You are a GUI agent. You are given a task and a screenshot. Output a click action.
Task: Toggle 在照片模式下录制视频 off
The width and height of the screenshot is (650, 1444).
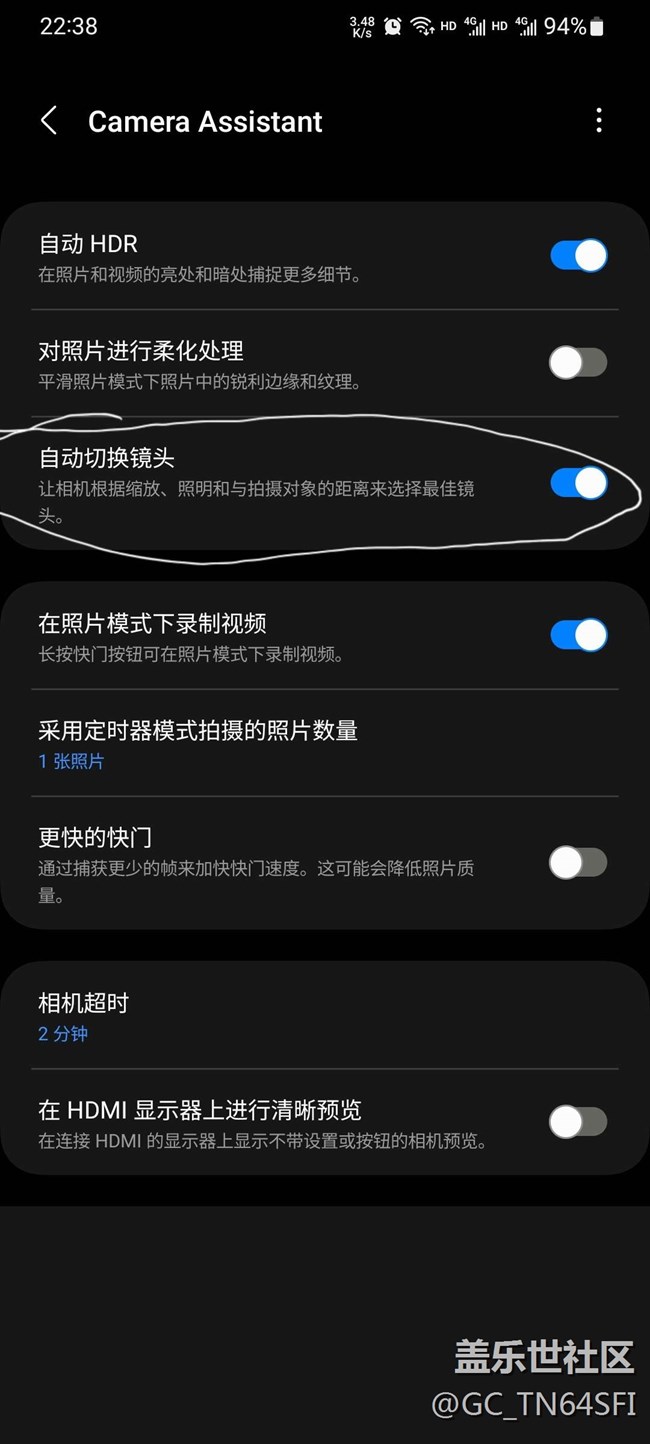578,636
